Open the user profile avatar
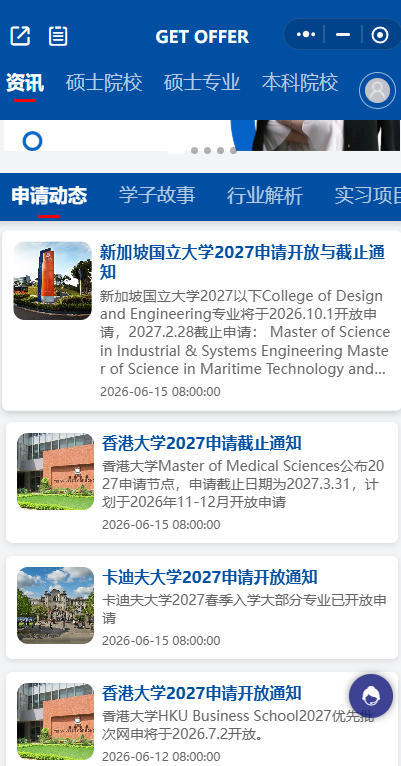Viewport: 401px width, 766px height. (x=378, y=90)
